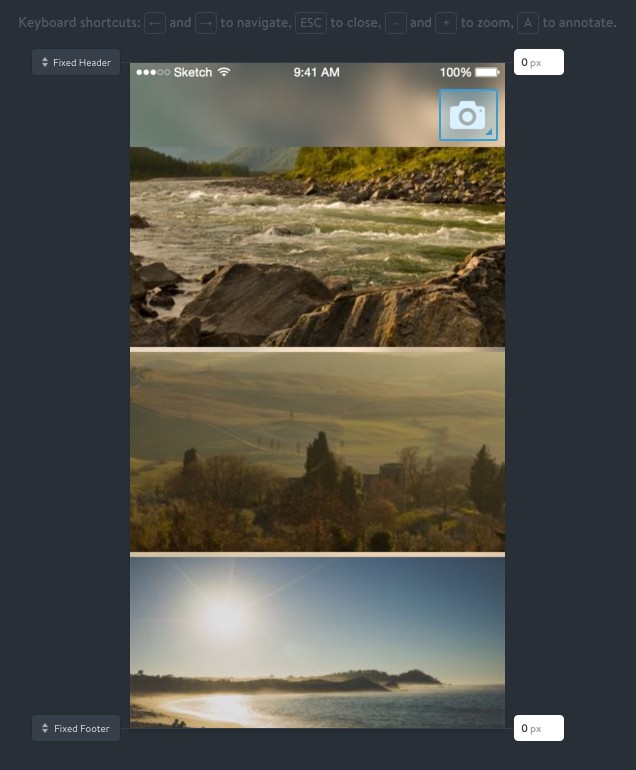Open the Fixed Footer dropdown

click(x=76, y=728)
